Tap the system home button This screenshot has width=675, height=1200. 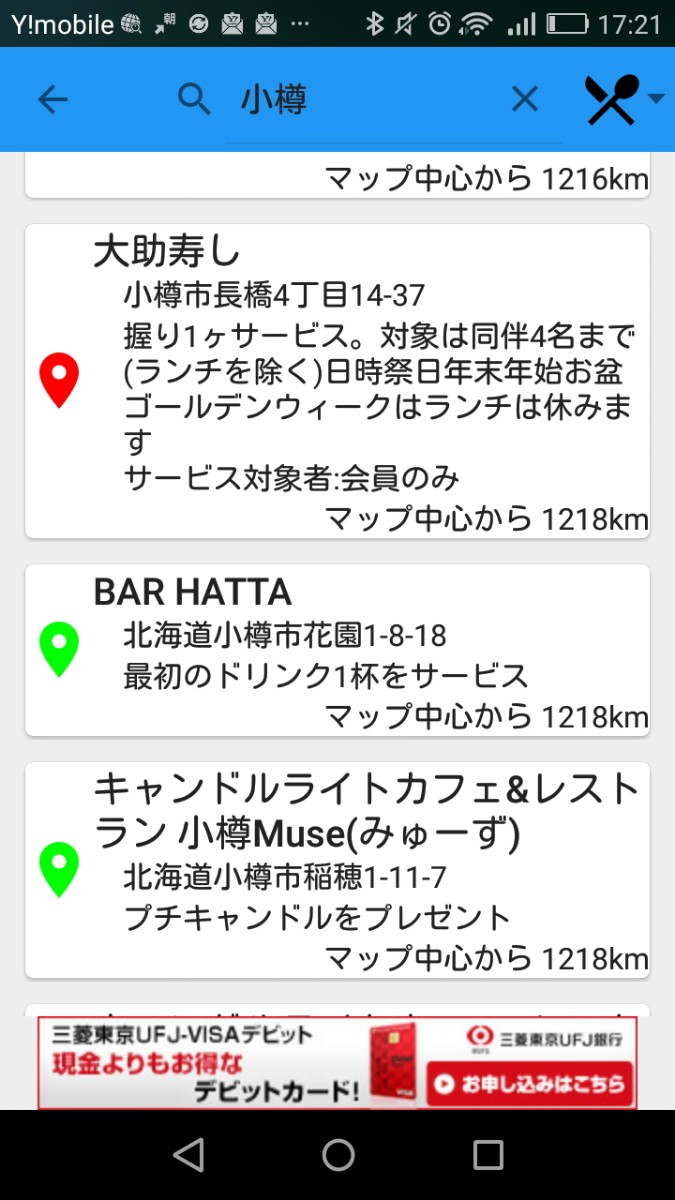click(338, 1155)
